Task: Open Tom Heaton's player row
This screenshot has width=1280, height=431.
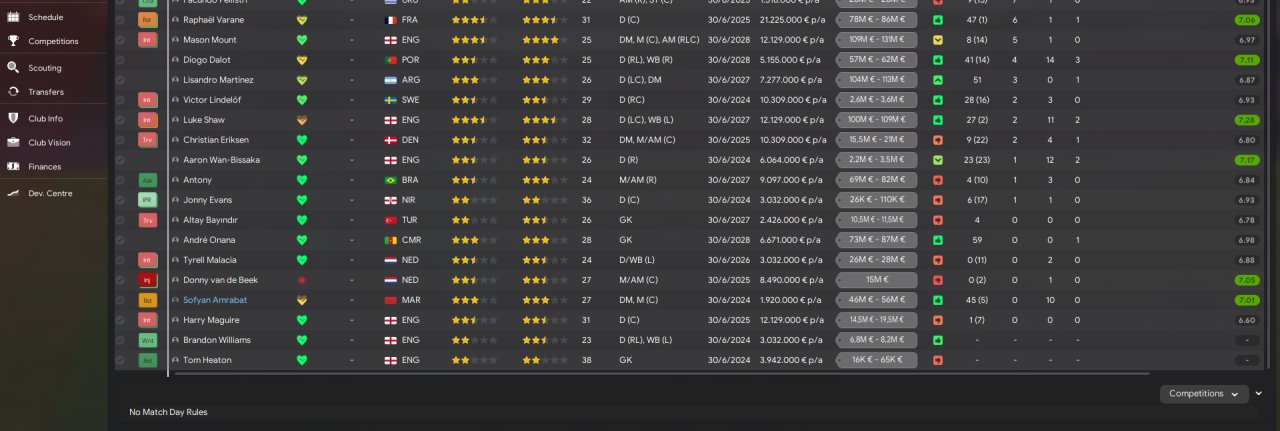Action: [x=205, y=360]
